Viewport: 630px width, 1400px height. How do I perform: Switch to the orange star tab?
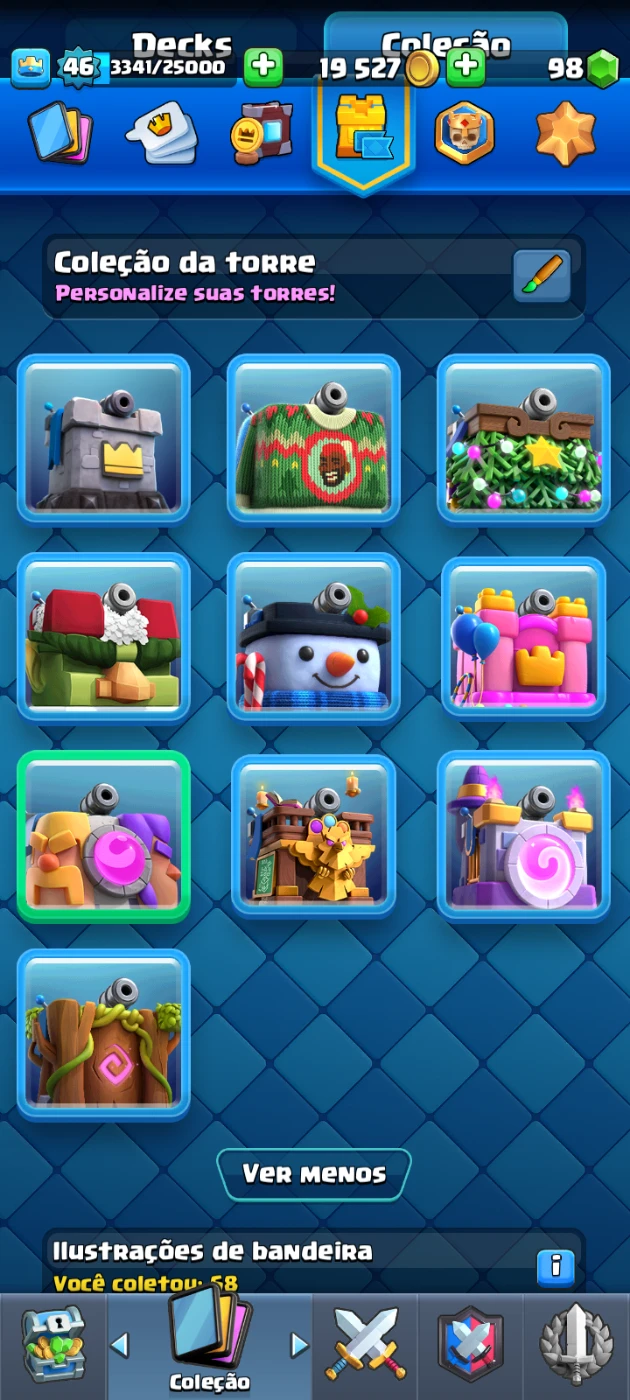[x=565, y=133]
